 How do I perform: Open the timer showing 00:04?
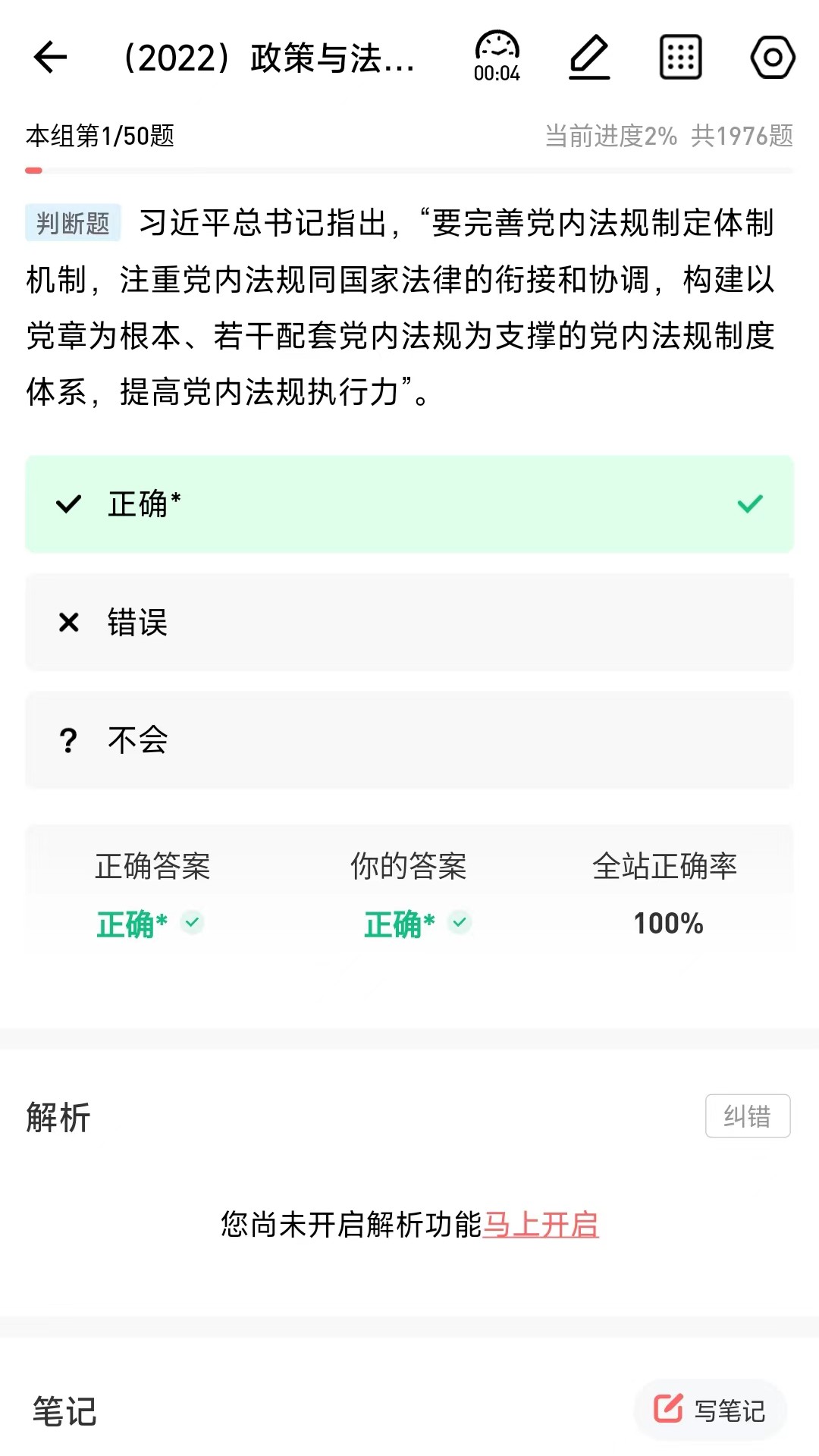point(497,58)
